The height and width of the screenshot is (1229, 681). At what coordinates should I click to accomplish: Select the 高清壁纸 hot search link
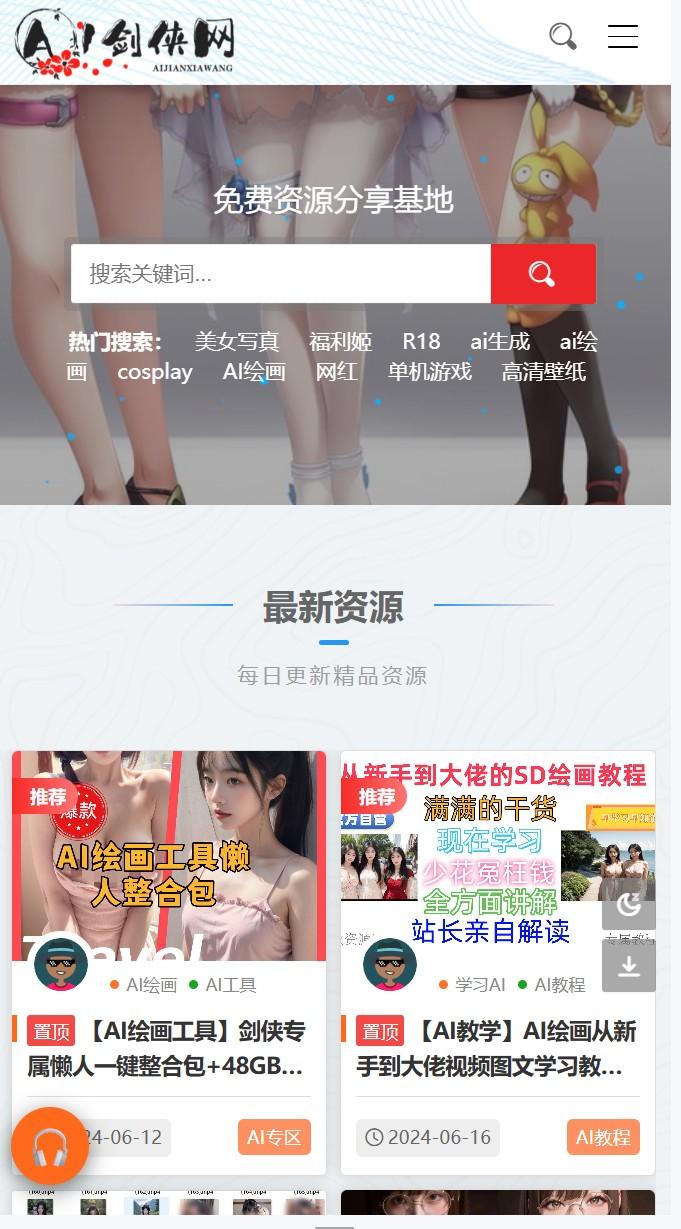tap(544, 372)
